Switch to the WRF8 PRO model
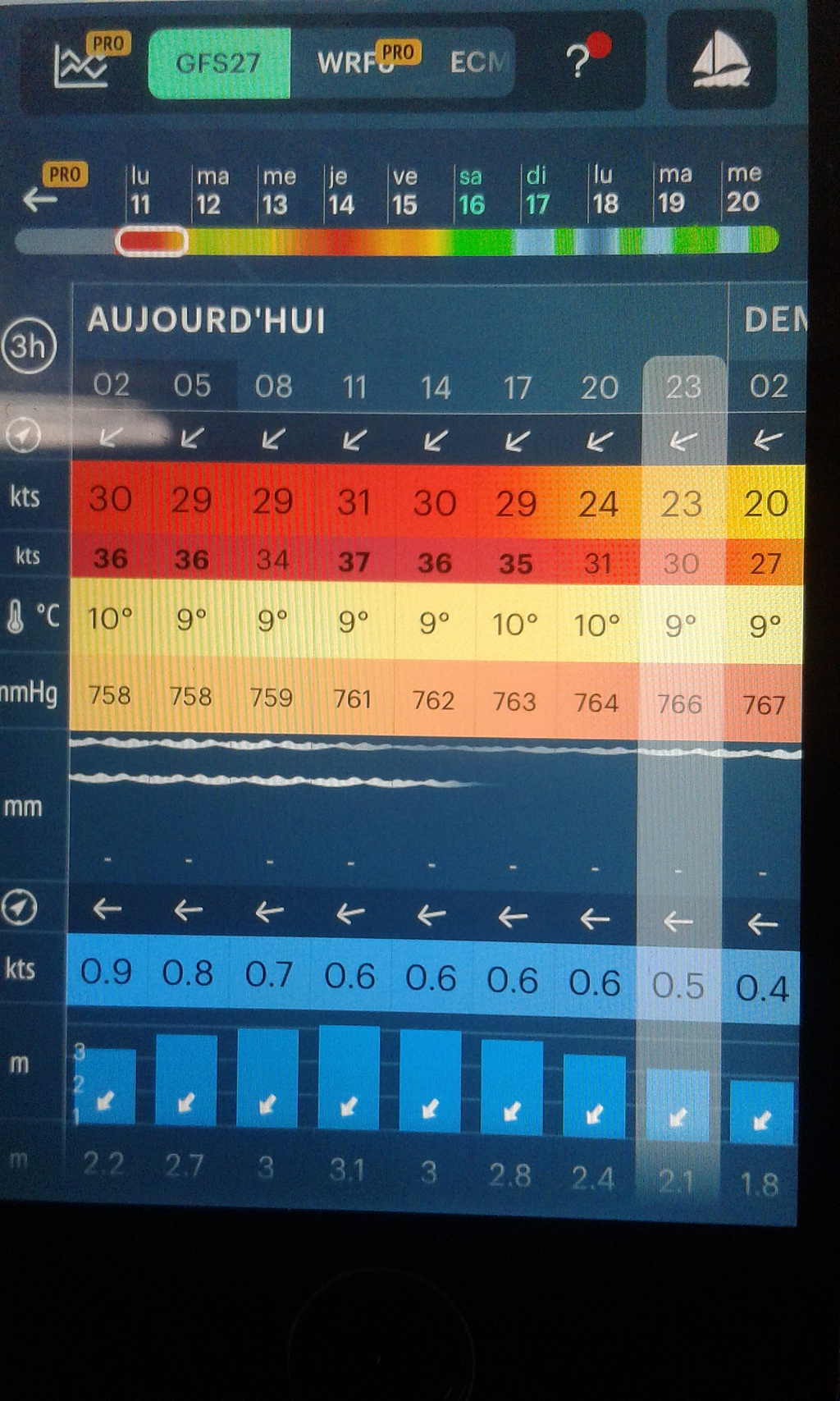 tap(366, 62)
